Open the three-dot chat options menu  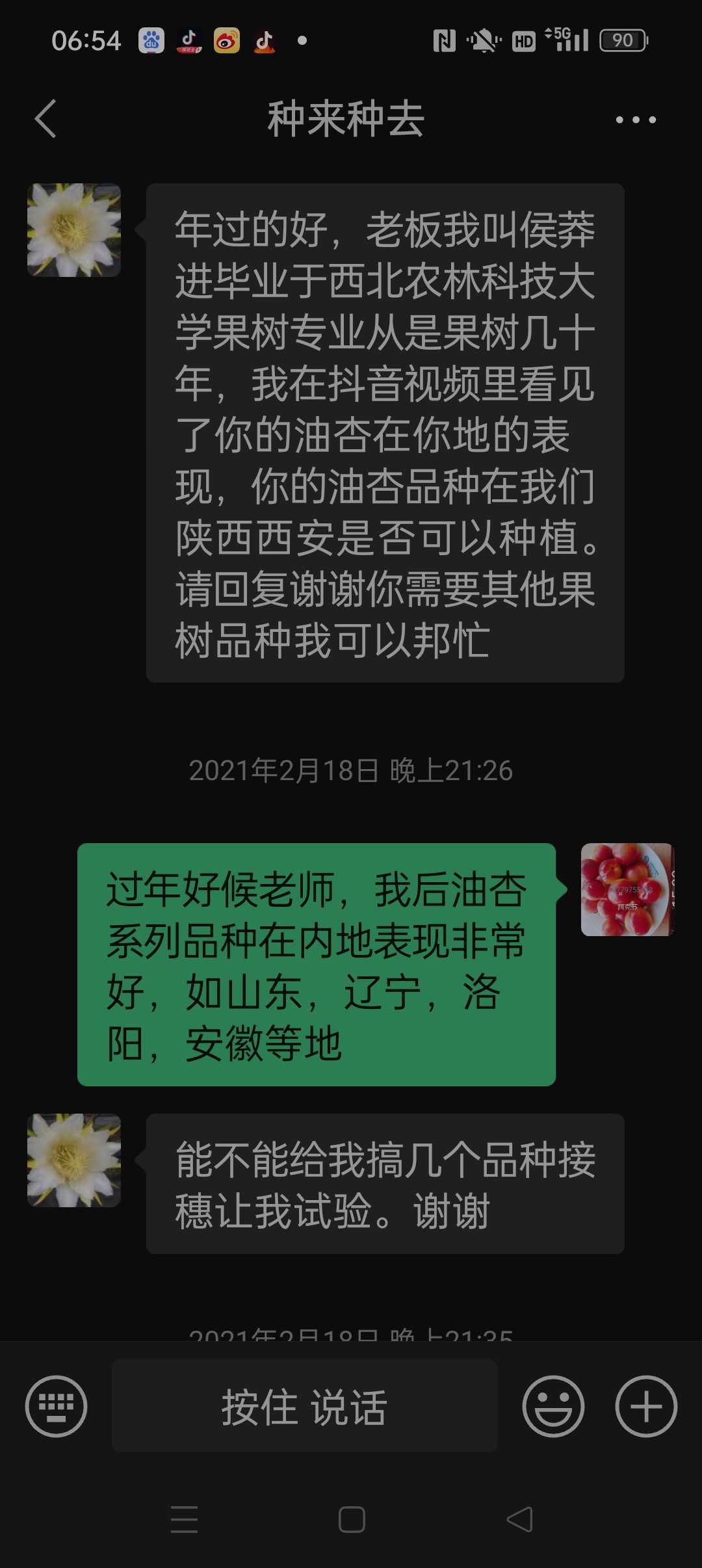[636, 120]
